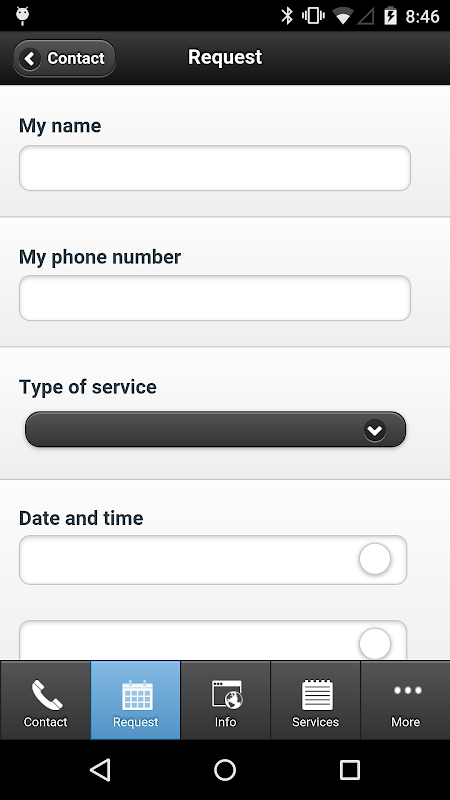Image resolution: width=450 pixels, height=800 pixels.
Task: Switch to the Contact tab
Action: click(45, 700)
